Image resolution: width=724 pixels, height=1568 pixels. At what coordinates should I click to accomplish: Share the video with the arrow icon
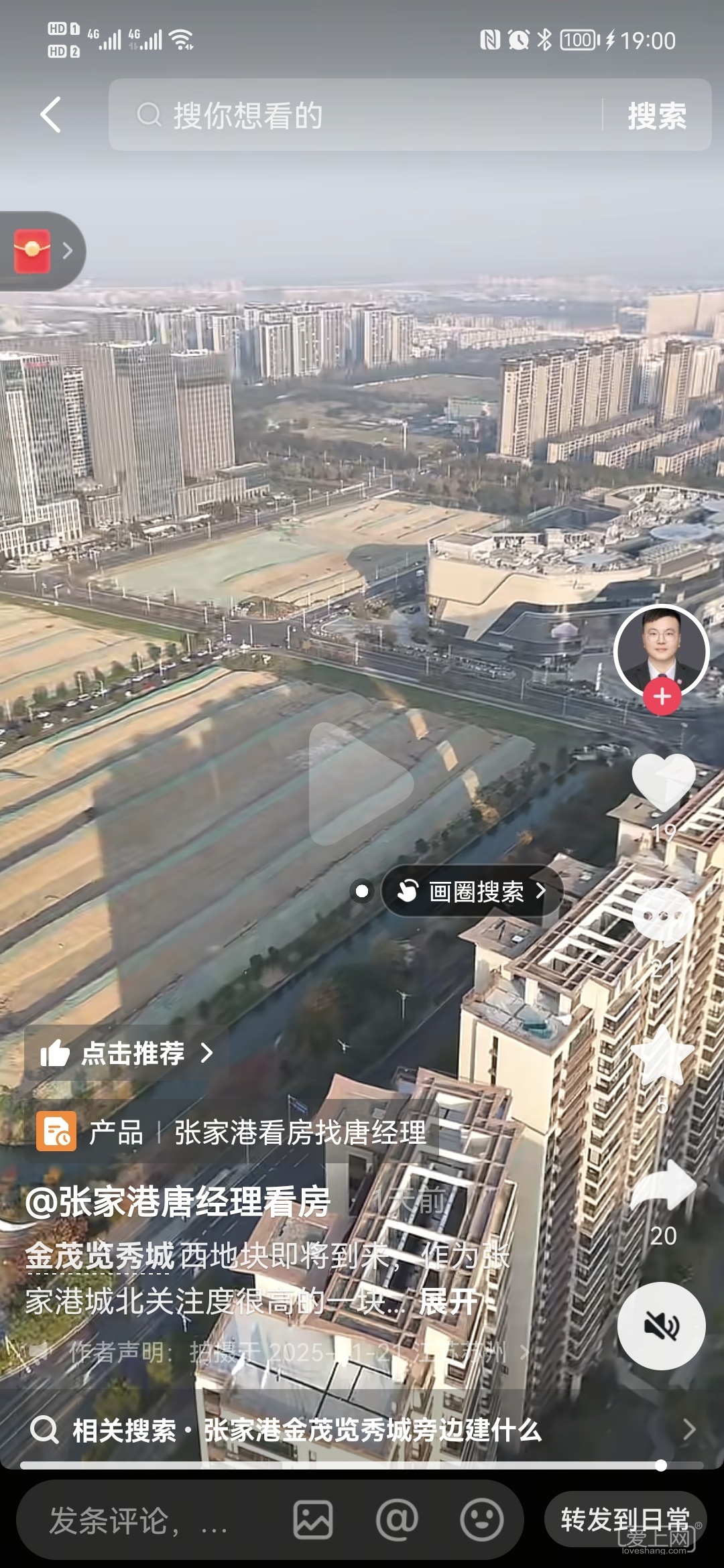tap(663, 1187)
